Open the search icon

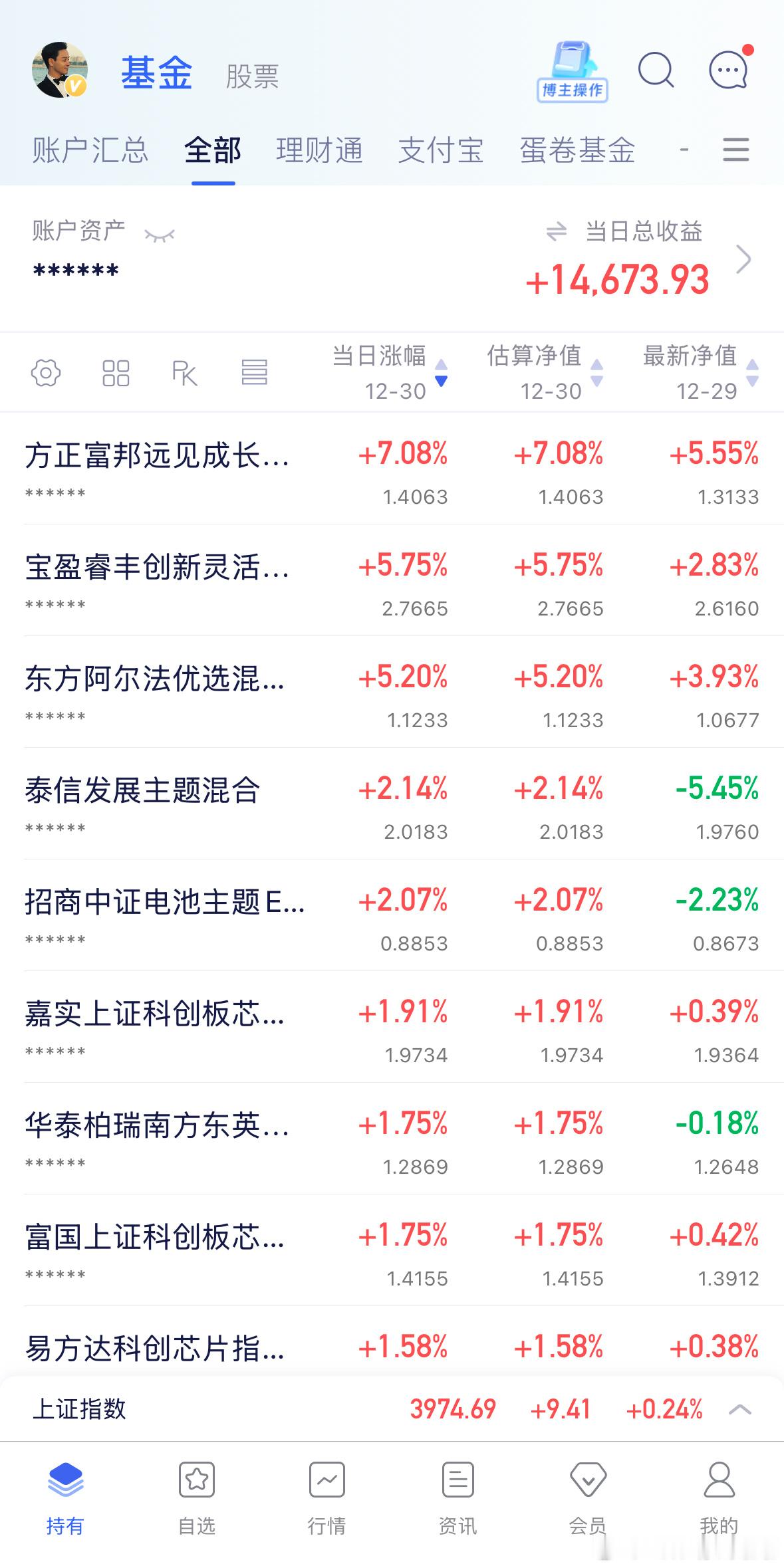(x=656, y=69)
